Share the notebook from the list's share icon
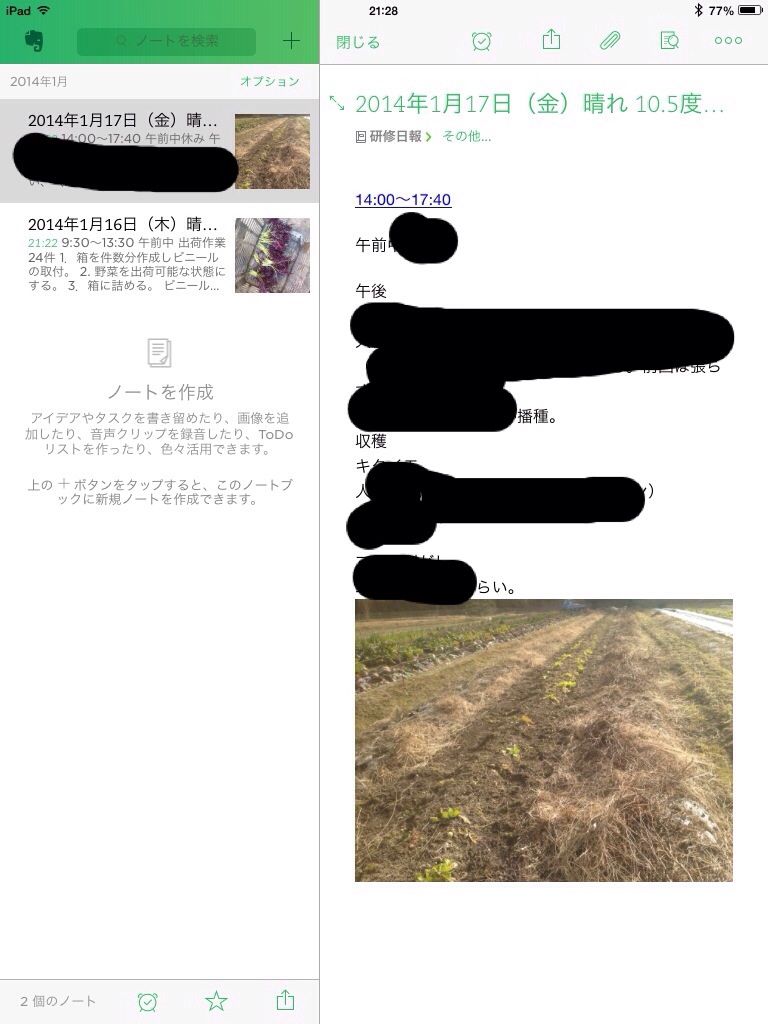 click(x=285, y=1001)
